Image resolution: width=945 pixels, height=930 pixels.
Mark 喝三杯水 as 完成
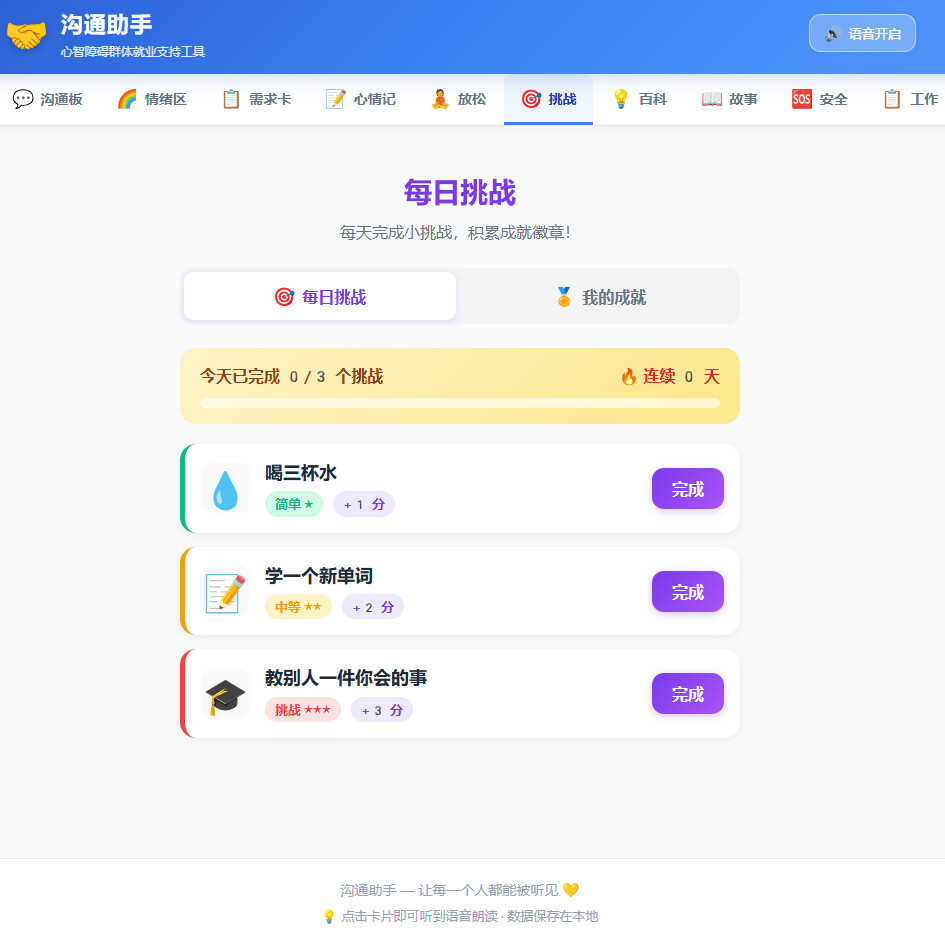tap(687, 489)
